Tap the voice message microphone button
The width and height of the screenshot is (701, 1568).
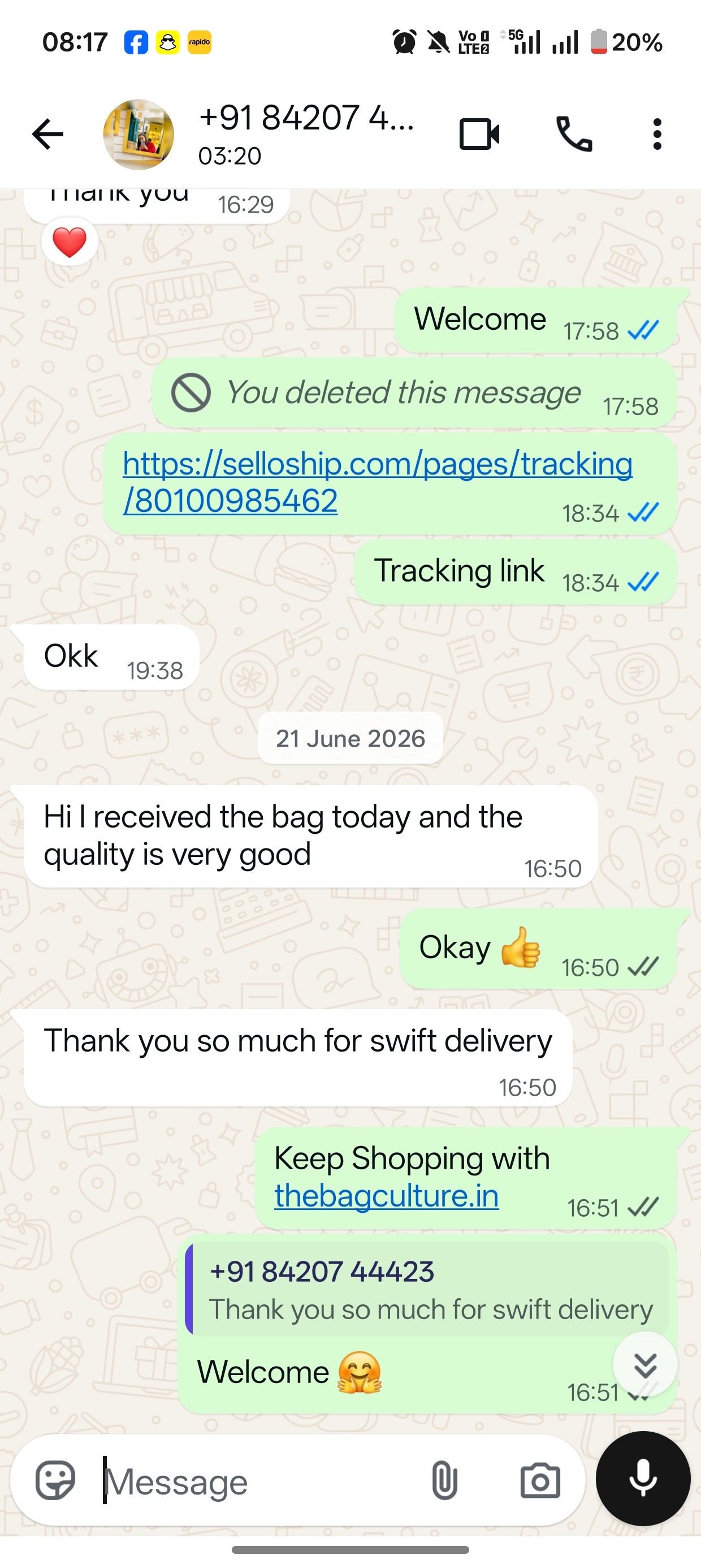(643, 1479)
